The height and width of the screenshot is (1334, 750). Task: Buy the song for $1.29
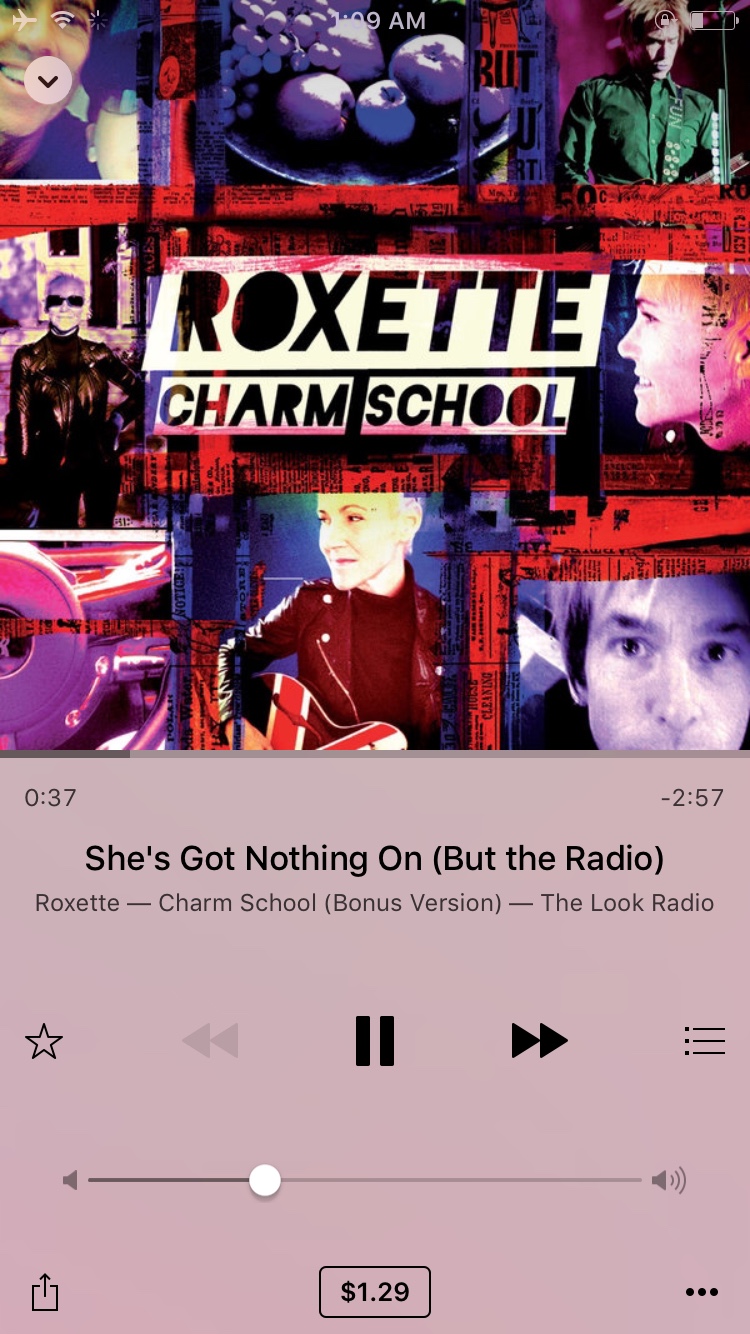click(375, 1292)
